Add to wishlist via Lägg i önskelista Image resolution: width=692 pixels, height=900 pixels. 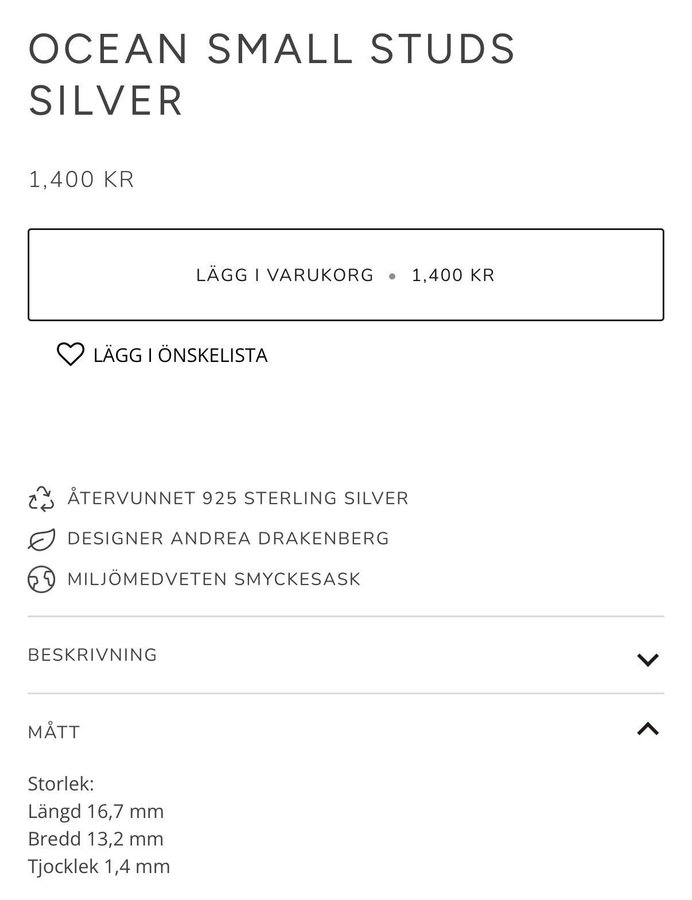click(163, 355)
